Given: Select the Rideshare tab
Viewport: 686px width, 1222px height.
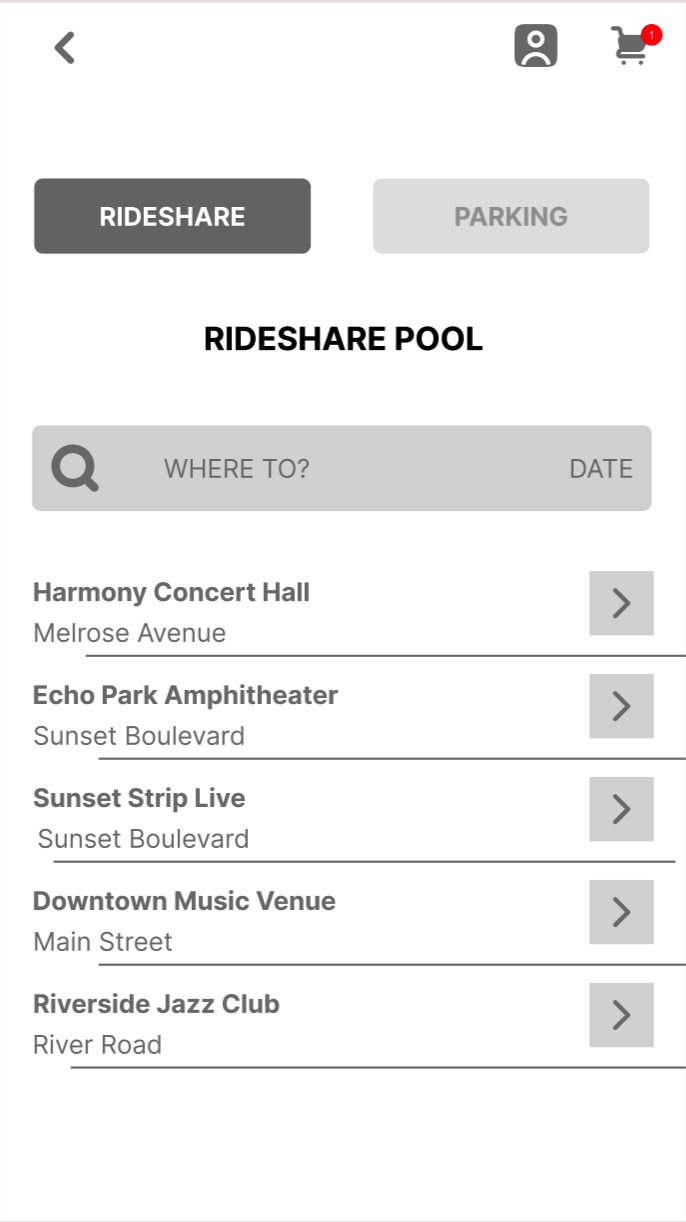Looking at the screenshot, I should tap(172, 216).
